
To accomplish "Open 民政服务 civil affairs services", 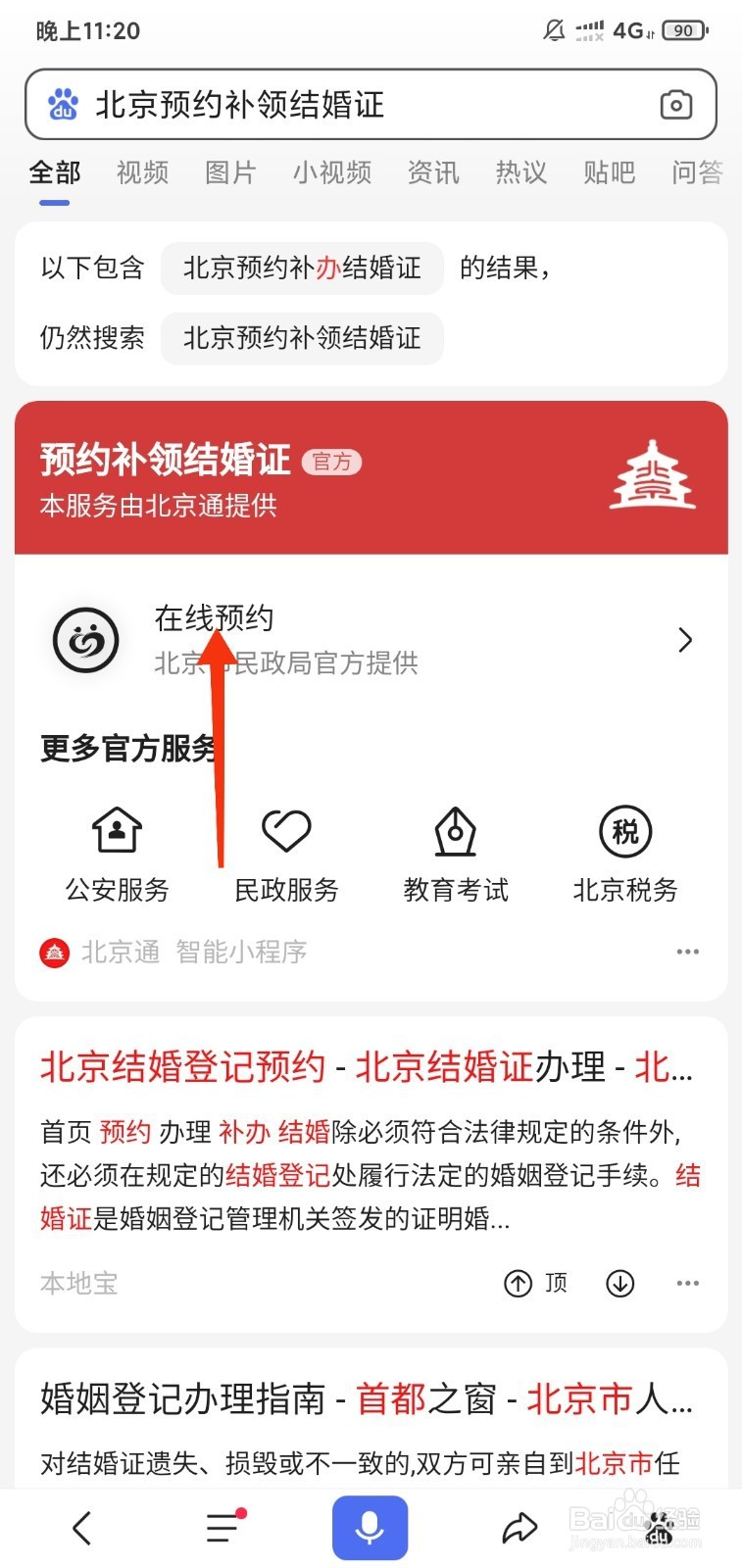I will 285,853.
